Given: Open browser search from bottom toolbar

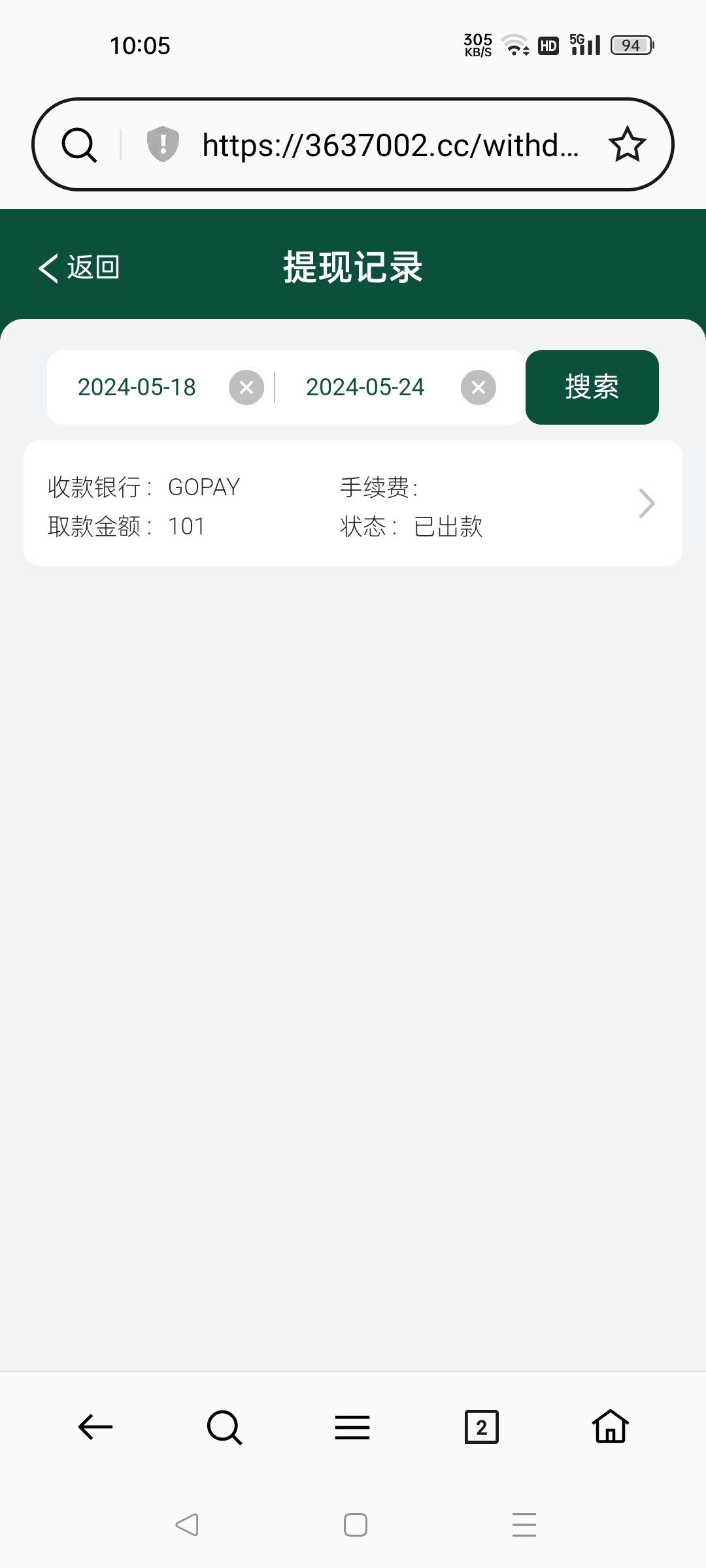Looking at the screenshot, I should 224,1427.
